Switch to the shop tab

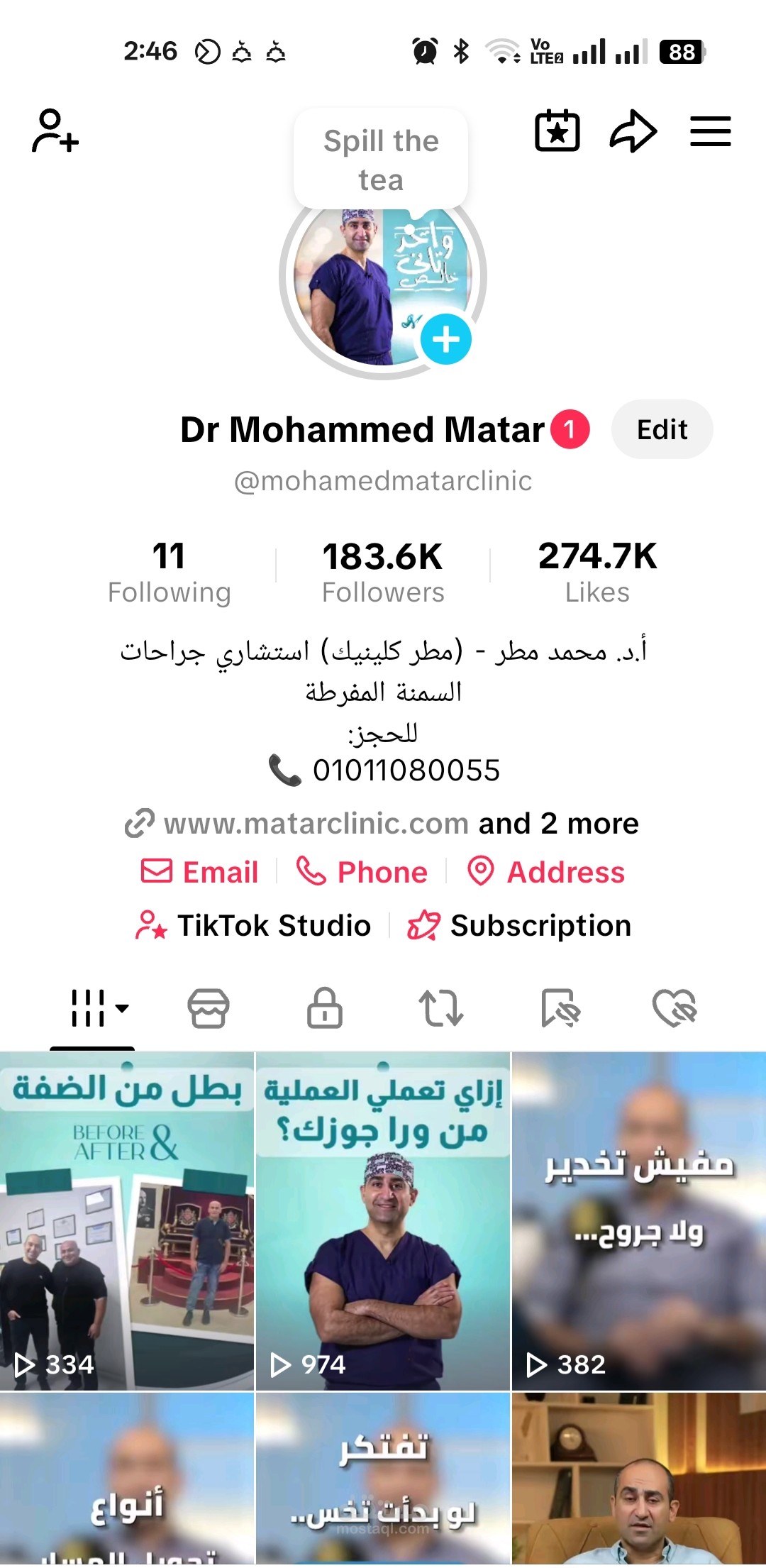coord(208,1008)
